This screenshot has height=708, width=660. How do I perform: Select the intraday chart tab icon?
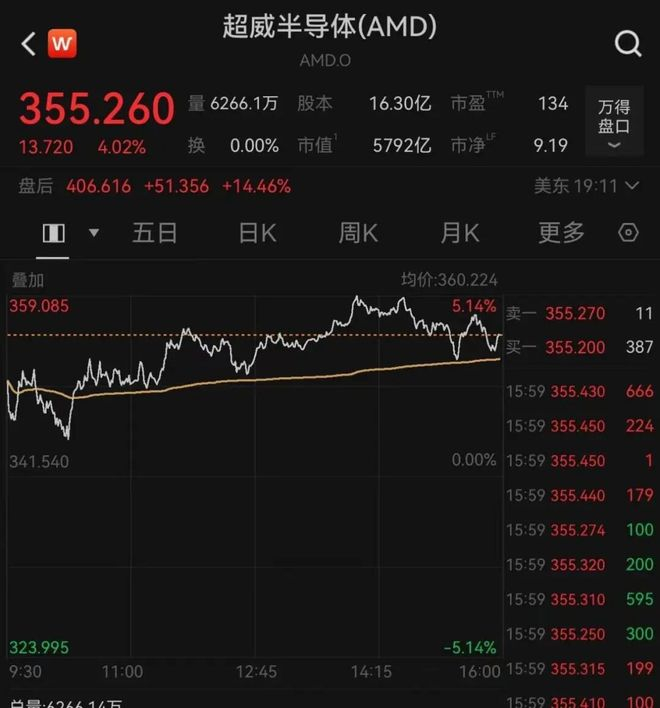click(53, 233)
